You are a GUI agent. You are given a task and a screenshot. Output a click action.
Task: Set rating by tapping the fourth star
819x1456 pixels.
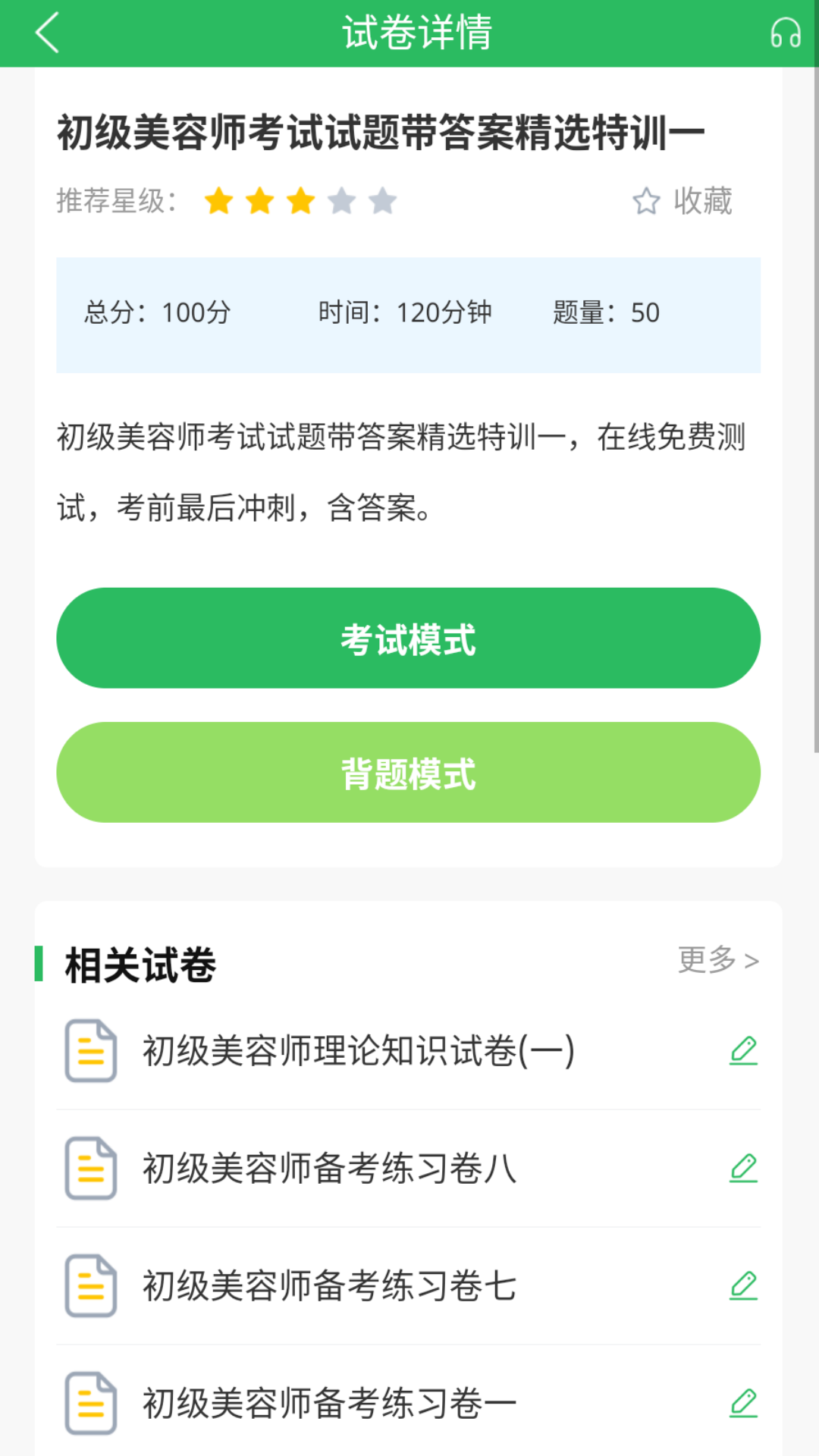click(x=340, y=200)
